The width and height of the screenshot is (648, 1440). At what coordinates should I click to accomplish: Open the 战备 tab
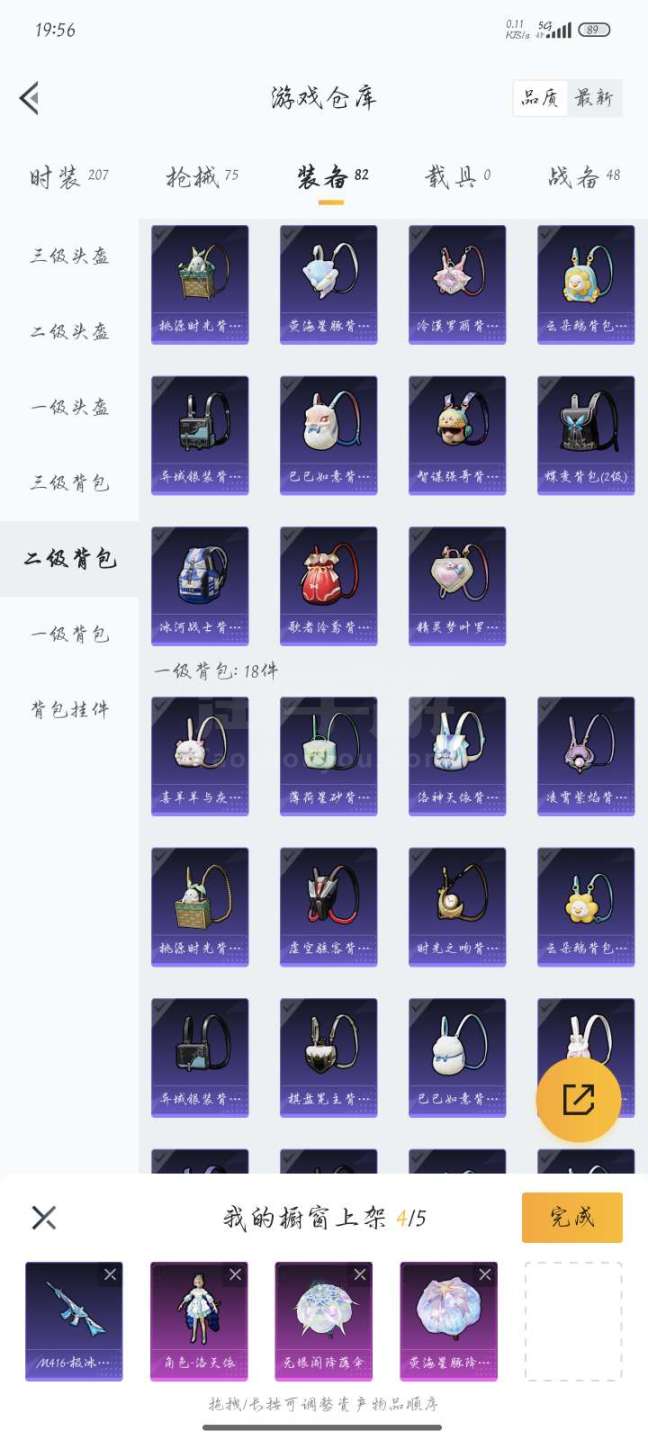[x=583, y=178]
